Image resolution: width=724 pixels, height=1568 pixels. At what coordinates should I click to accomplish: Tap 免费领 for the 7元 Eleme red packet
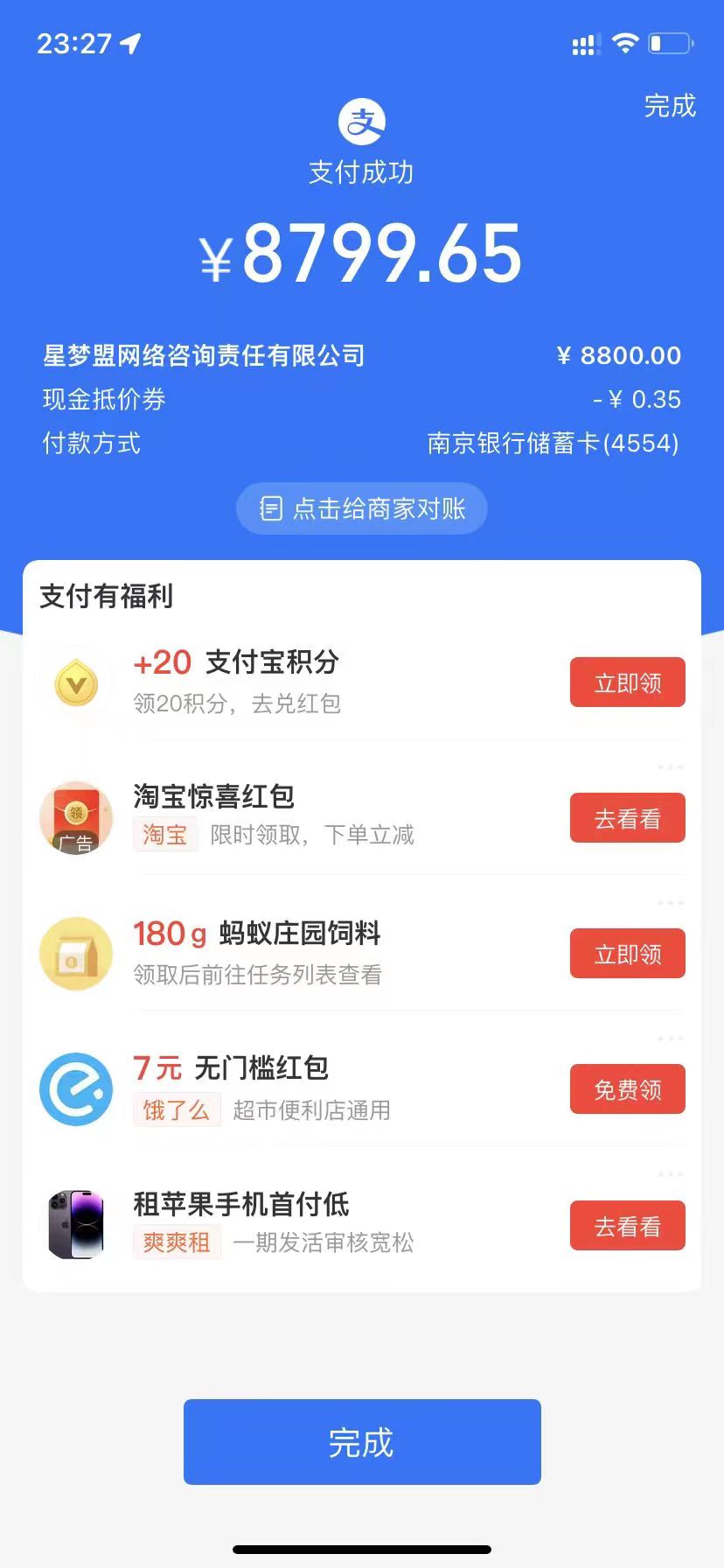(x=627, y=1089)
